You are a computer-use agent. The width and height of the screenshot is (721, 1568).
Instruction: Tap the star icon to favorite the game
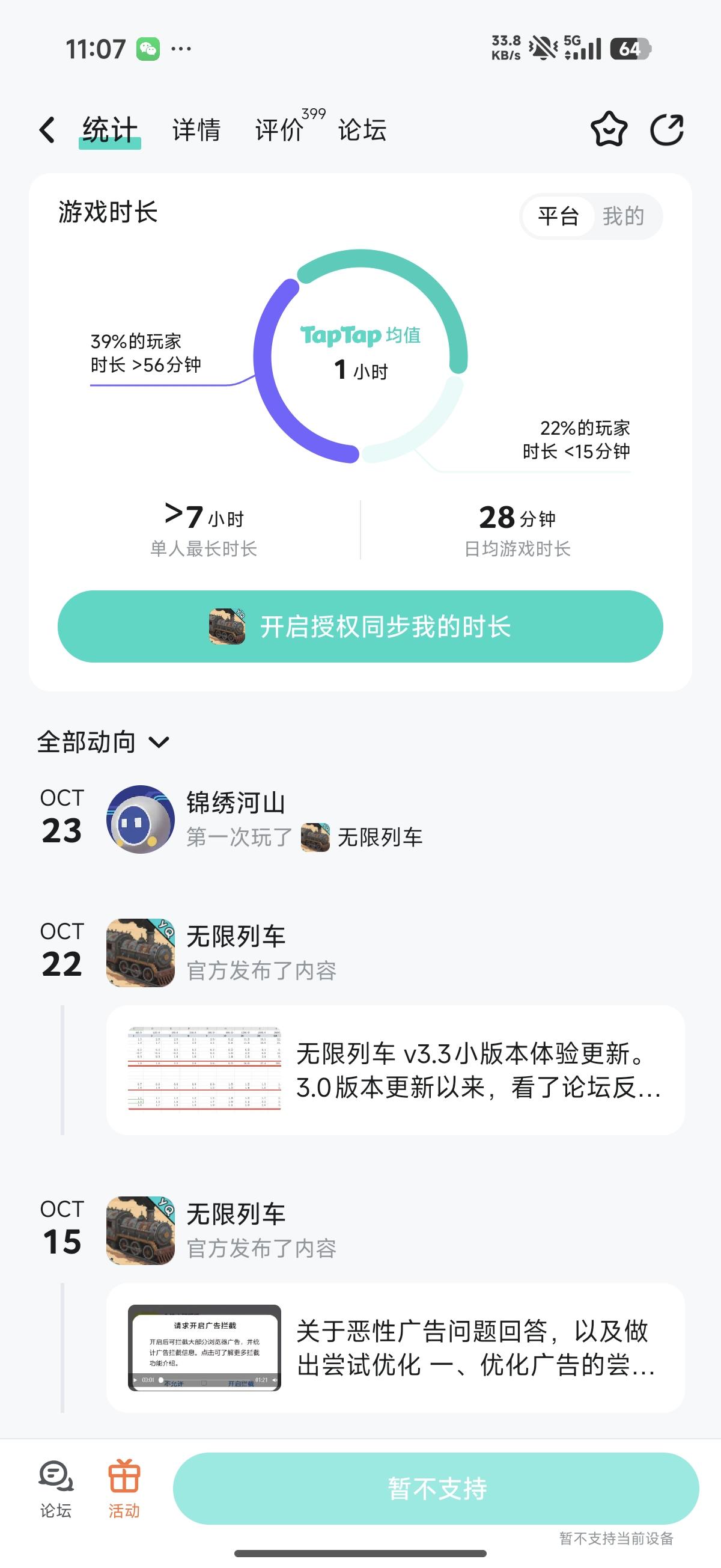609,130
